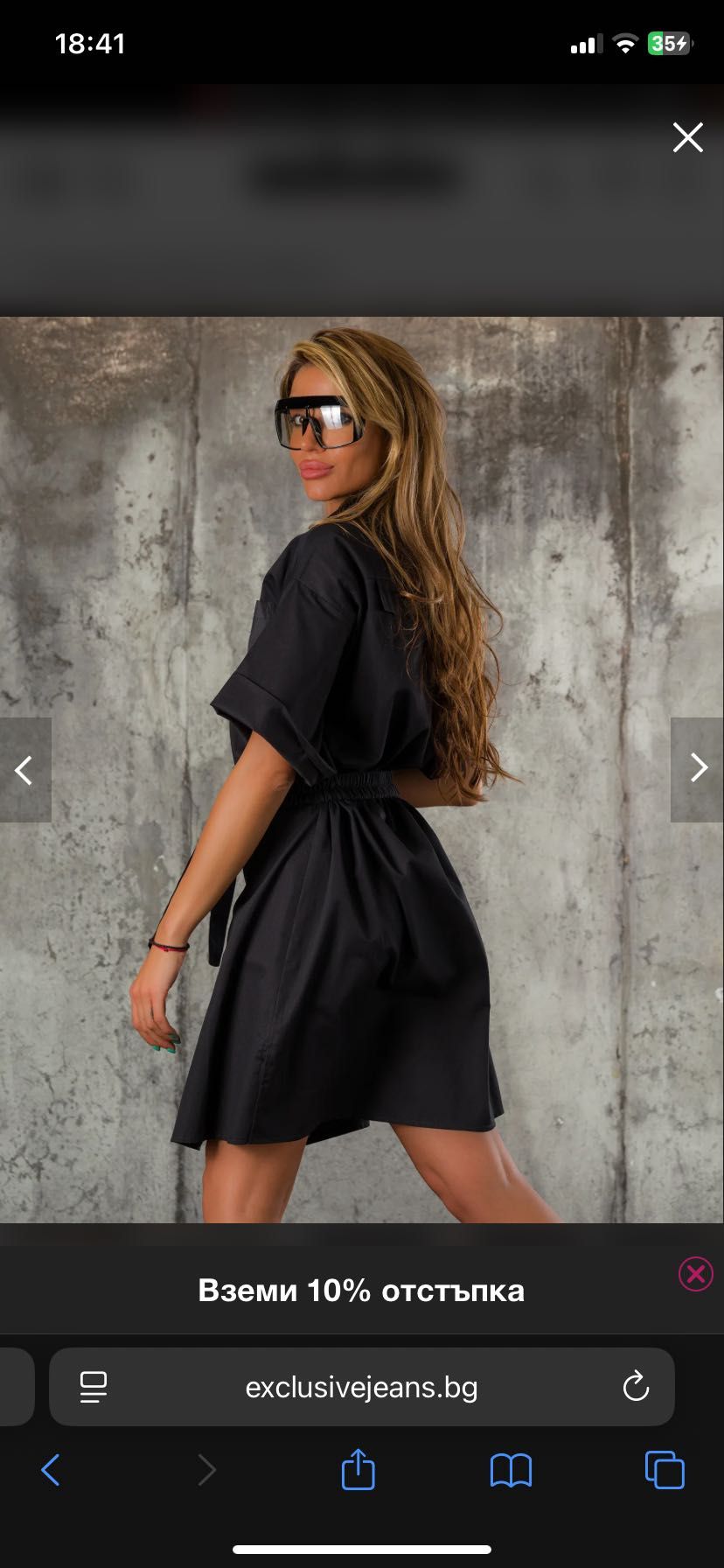The width and height of the screenshot is (724, 1568).
Task: Go back to the previous page
Action: [x=51, y=1470]
